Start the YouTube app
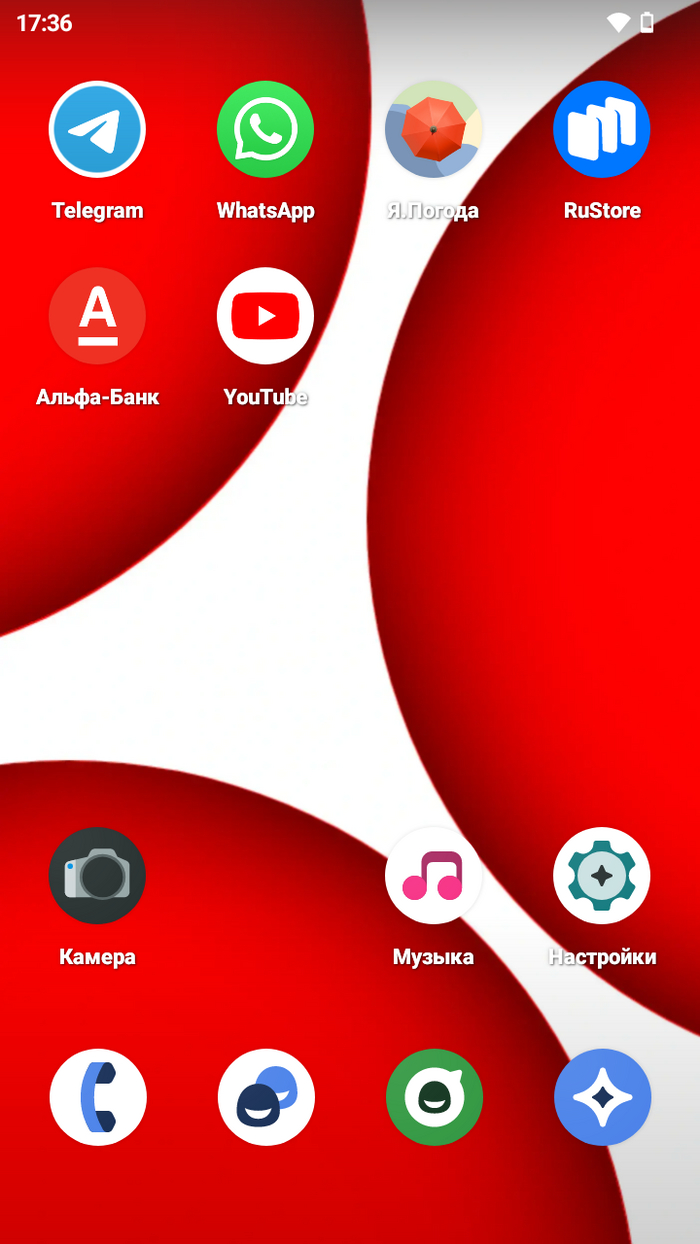Image resolution: width=700 pixels, height=1244 pixels. [x=265, y=316]
